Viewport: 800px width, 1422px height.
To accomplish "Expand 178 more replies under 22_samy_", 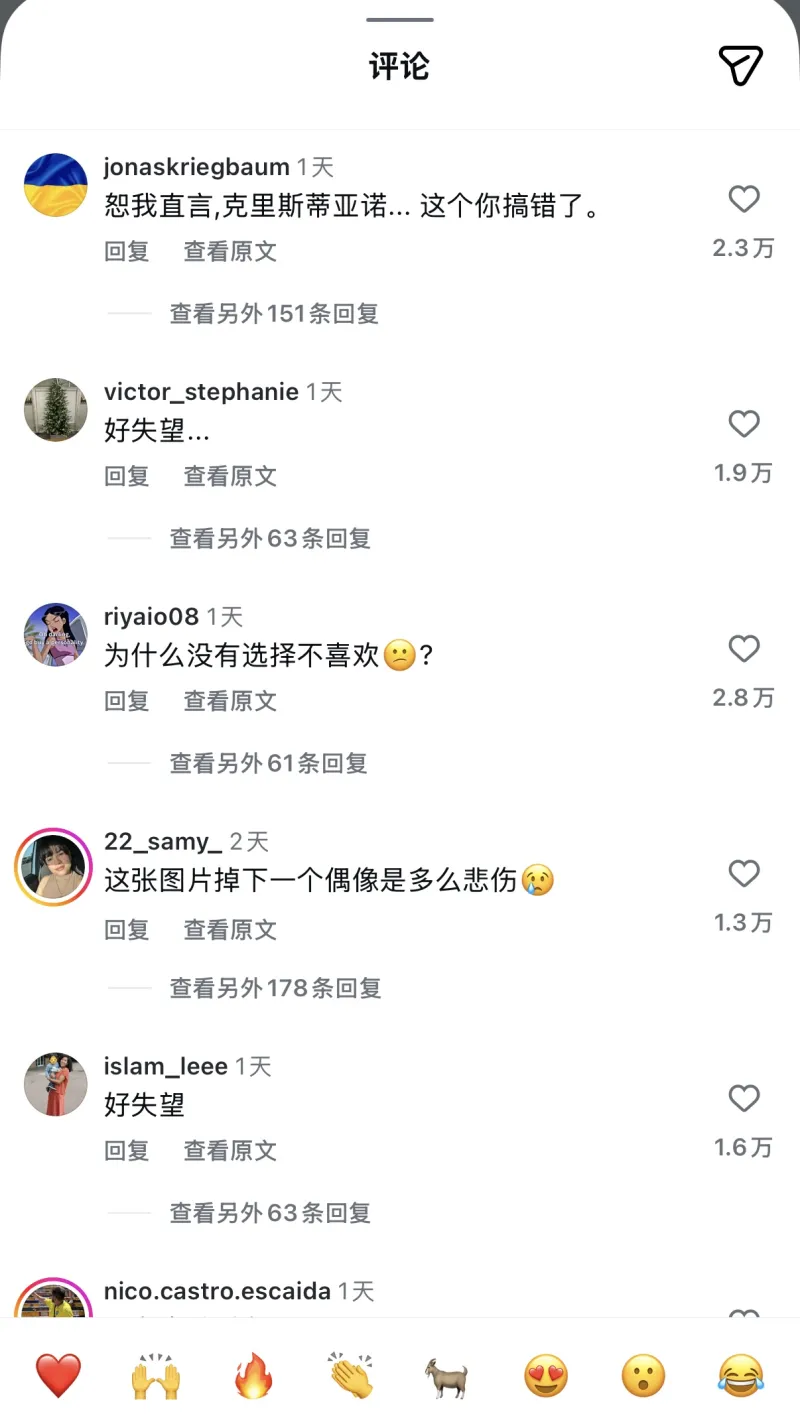I will coord(275,989).
